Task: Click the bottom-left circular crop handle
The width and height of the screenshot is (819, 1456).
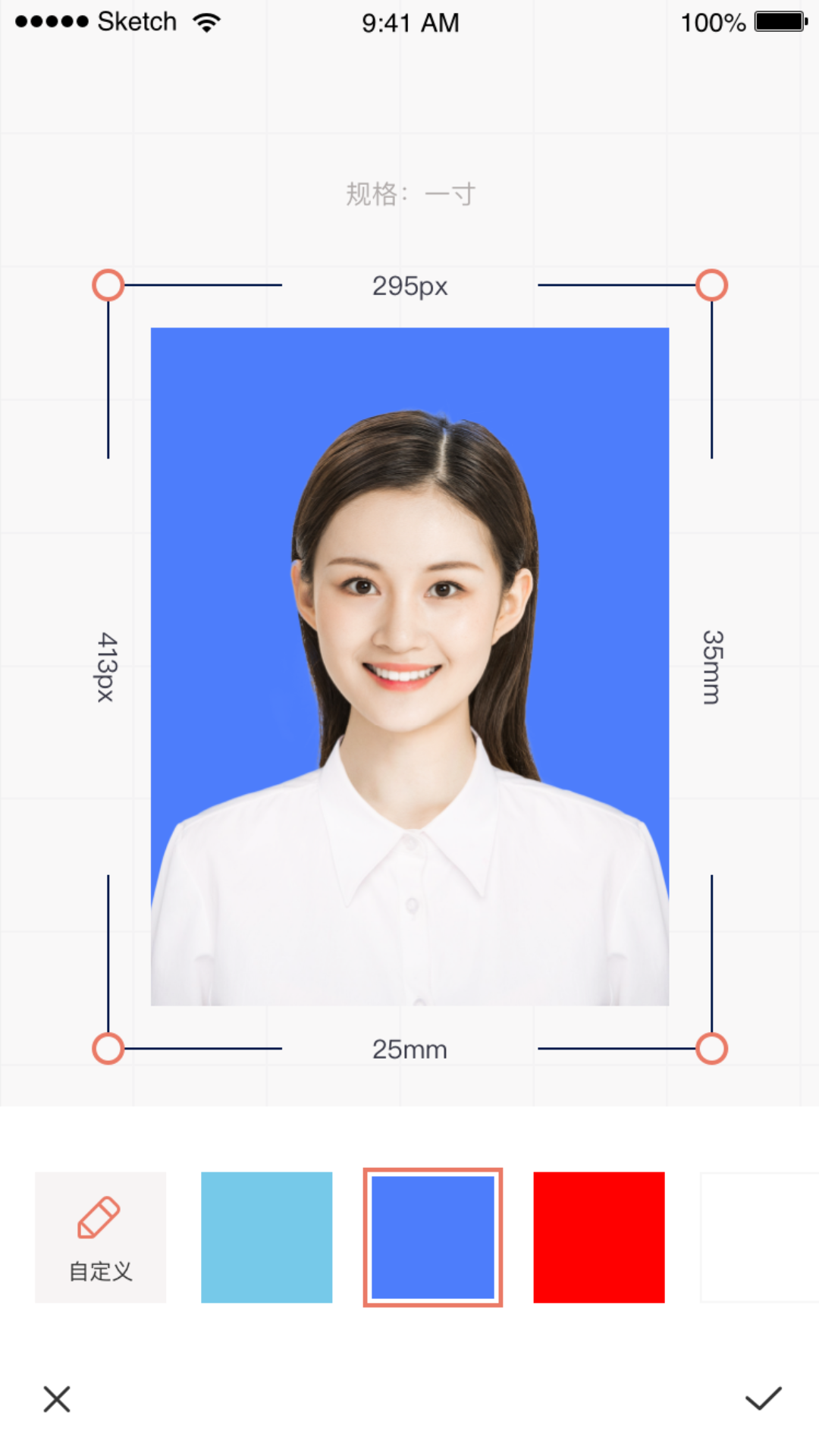Action: pyautogui.click(x=108, y=1050)
